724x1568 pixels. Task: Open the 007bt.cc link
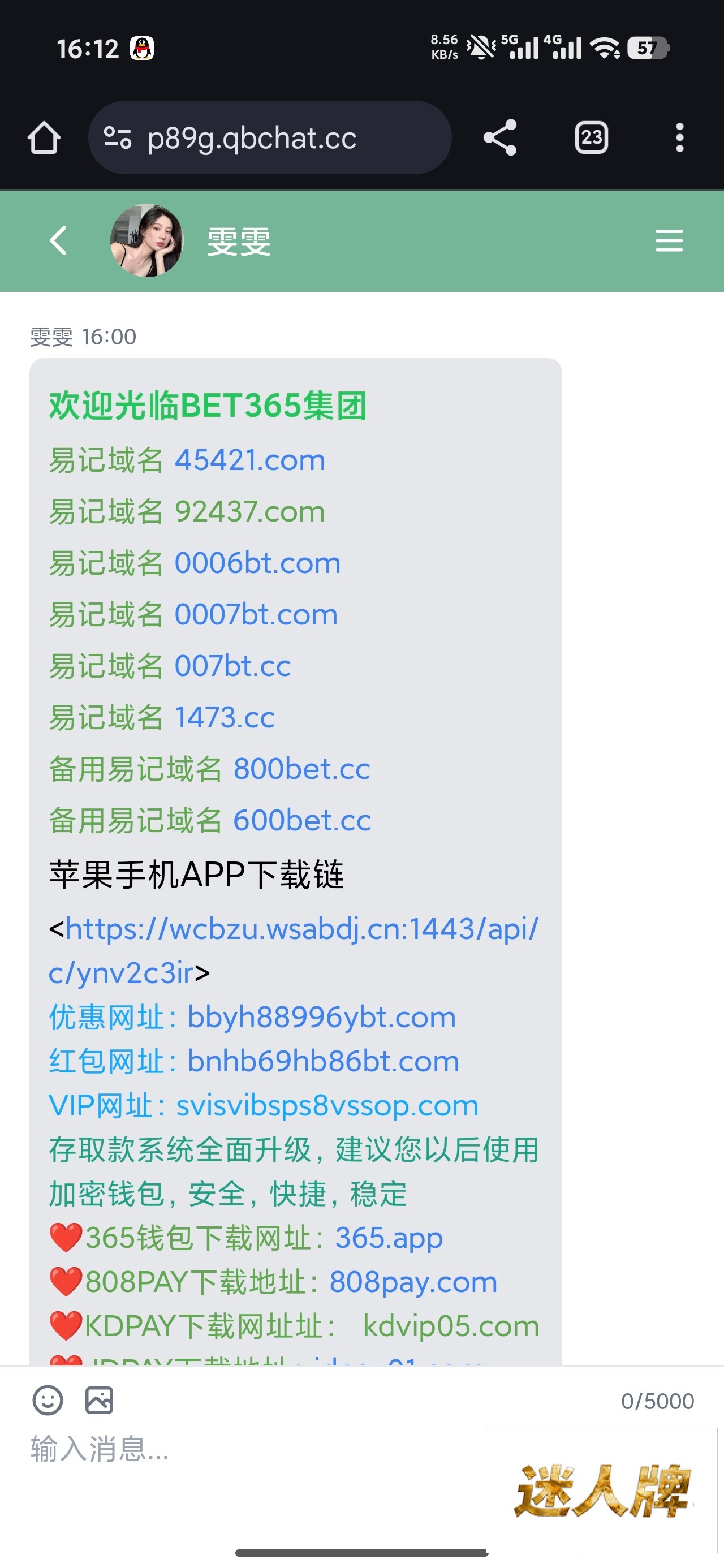coord(232,666)
